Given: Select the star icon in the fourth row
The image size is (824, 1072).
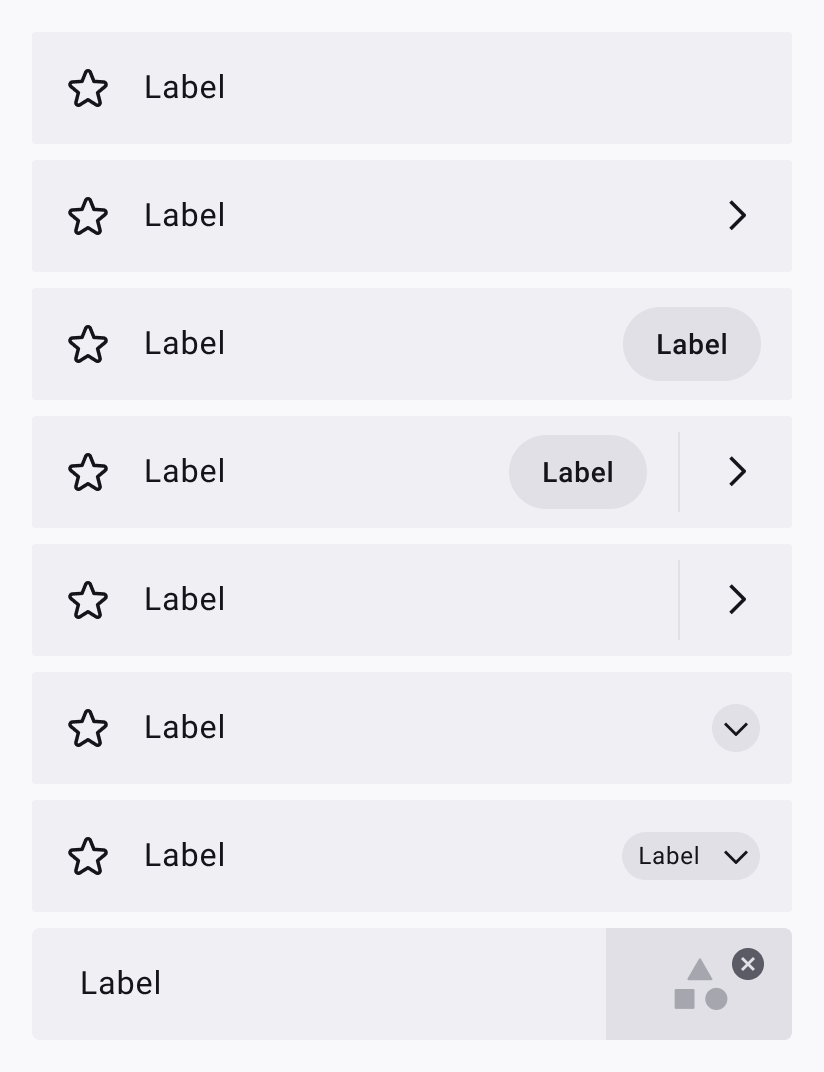Looking at the screenshot, I should [88, 472].
